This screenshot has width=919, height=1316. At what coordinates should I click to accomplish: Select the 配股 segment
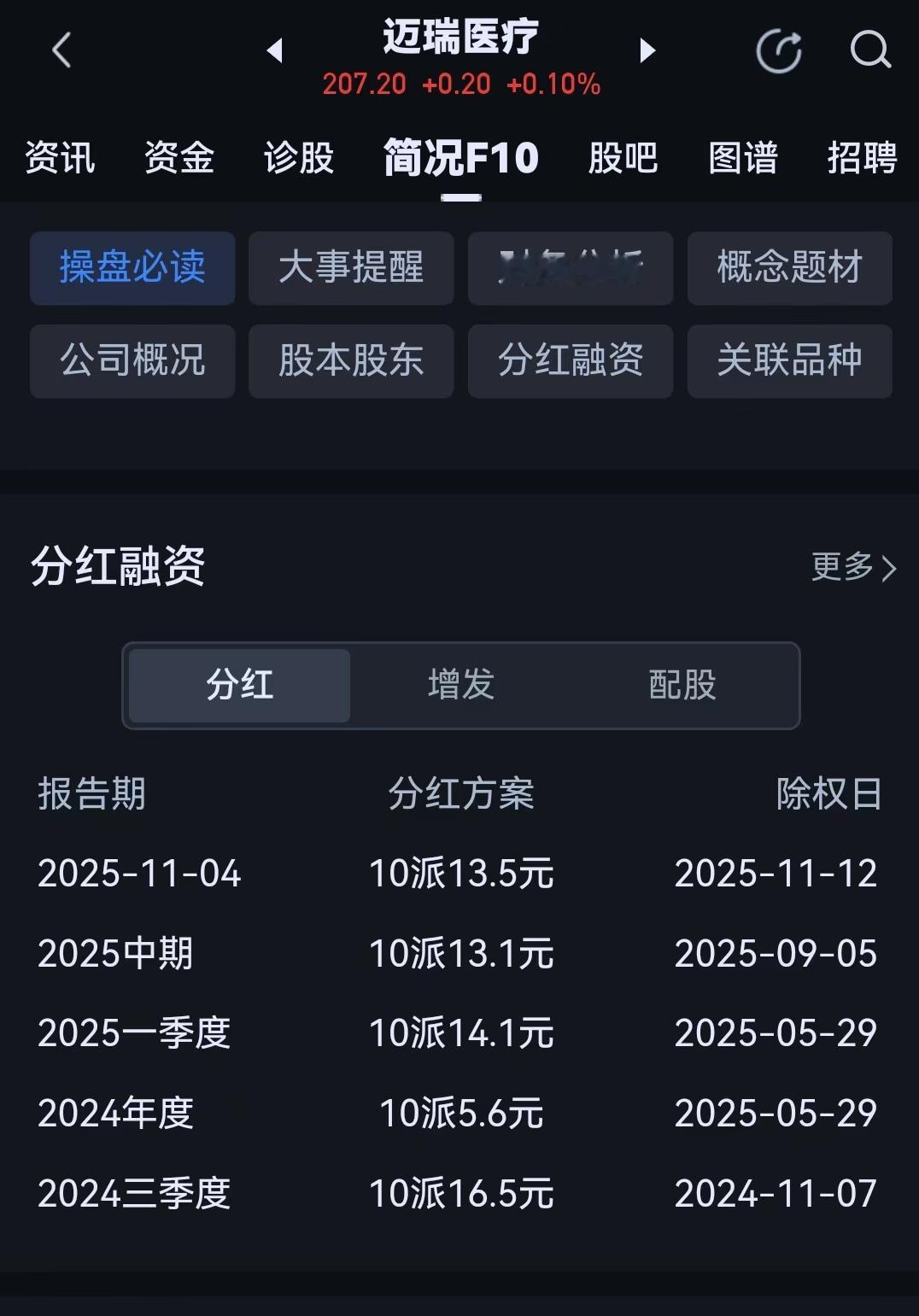point(682,685)
